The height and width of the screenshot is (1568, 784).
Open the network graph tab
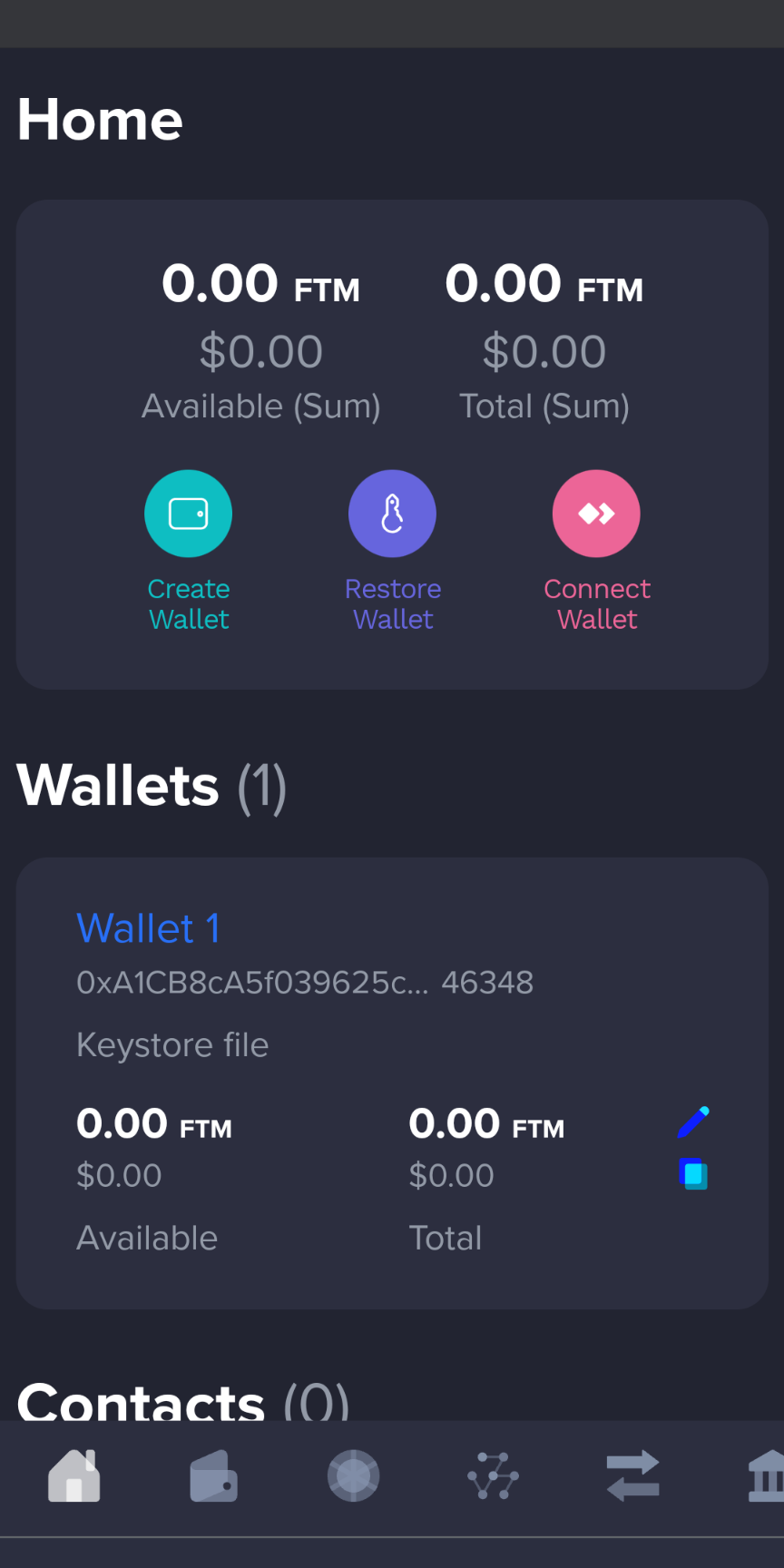point(493,1475)
